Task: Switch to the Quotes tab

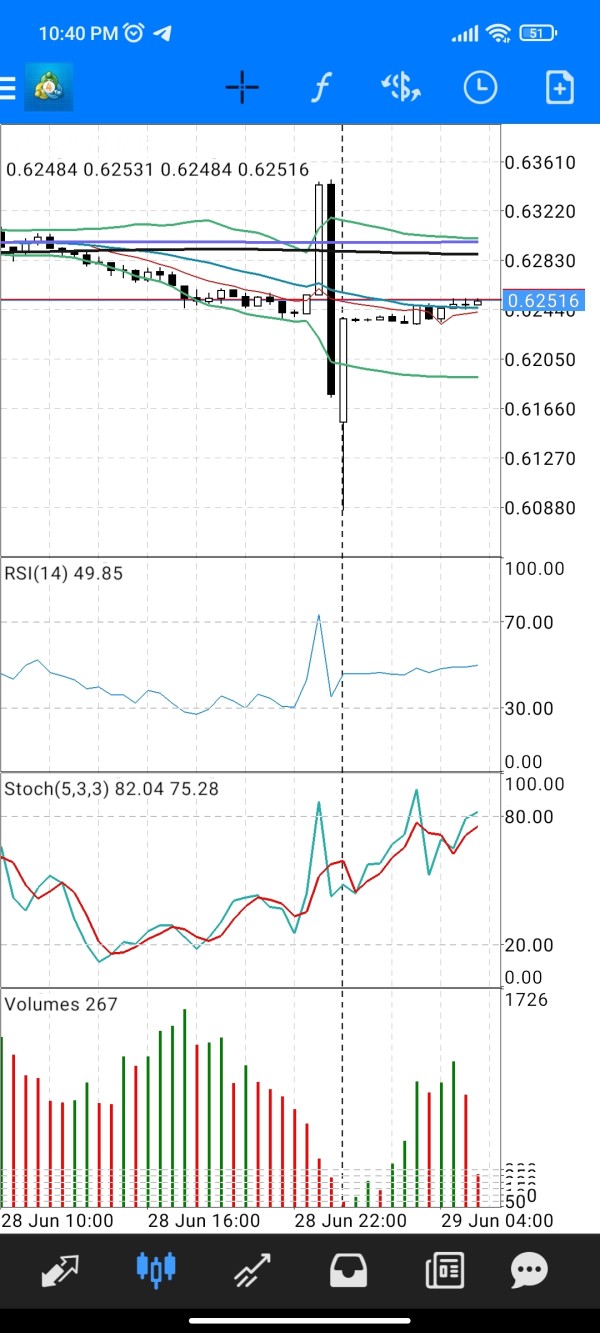Action: tap(60, 1270)
